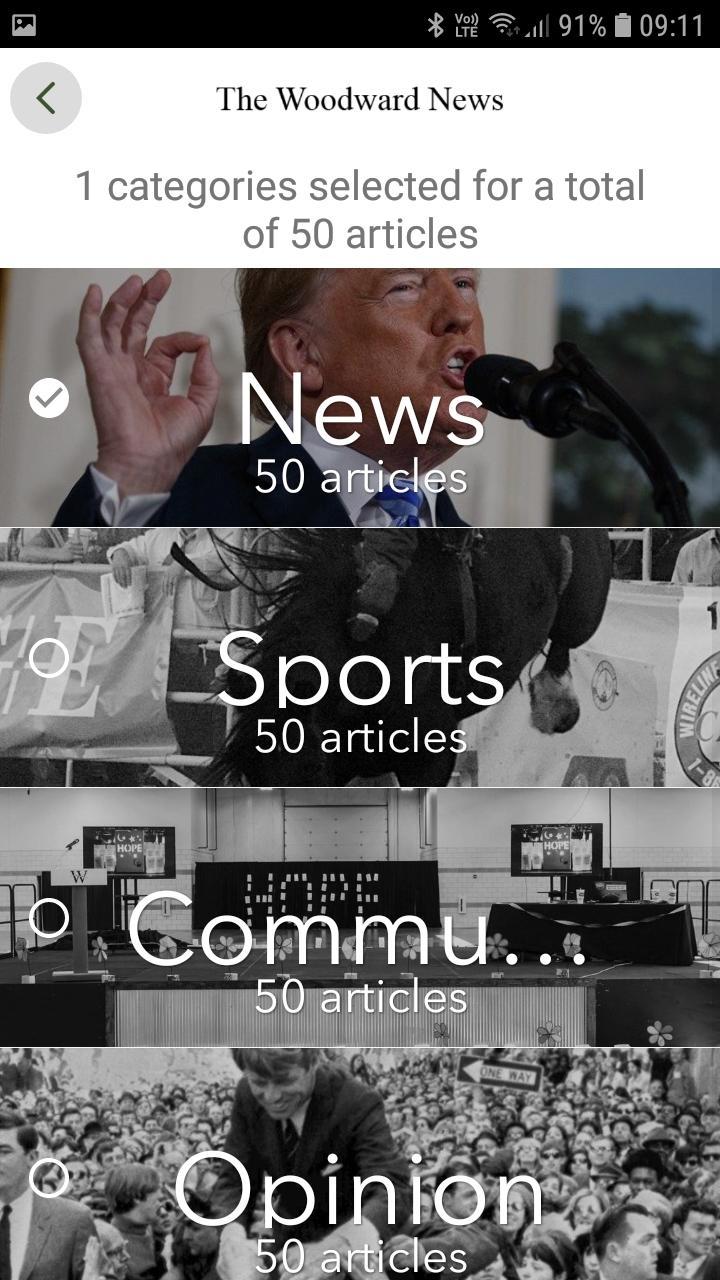
Task: Select the Sports category tile
Action: click(360, 658)
